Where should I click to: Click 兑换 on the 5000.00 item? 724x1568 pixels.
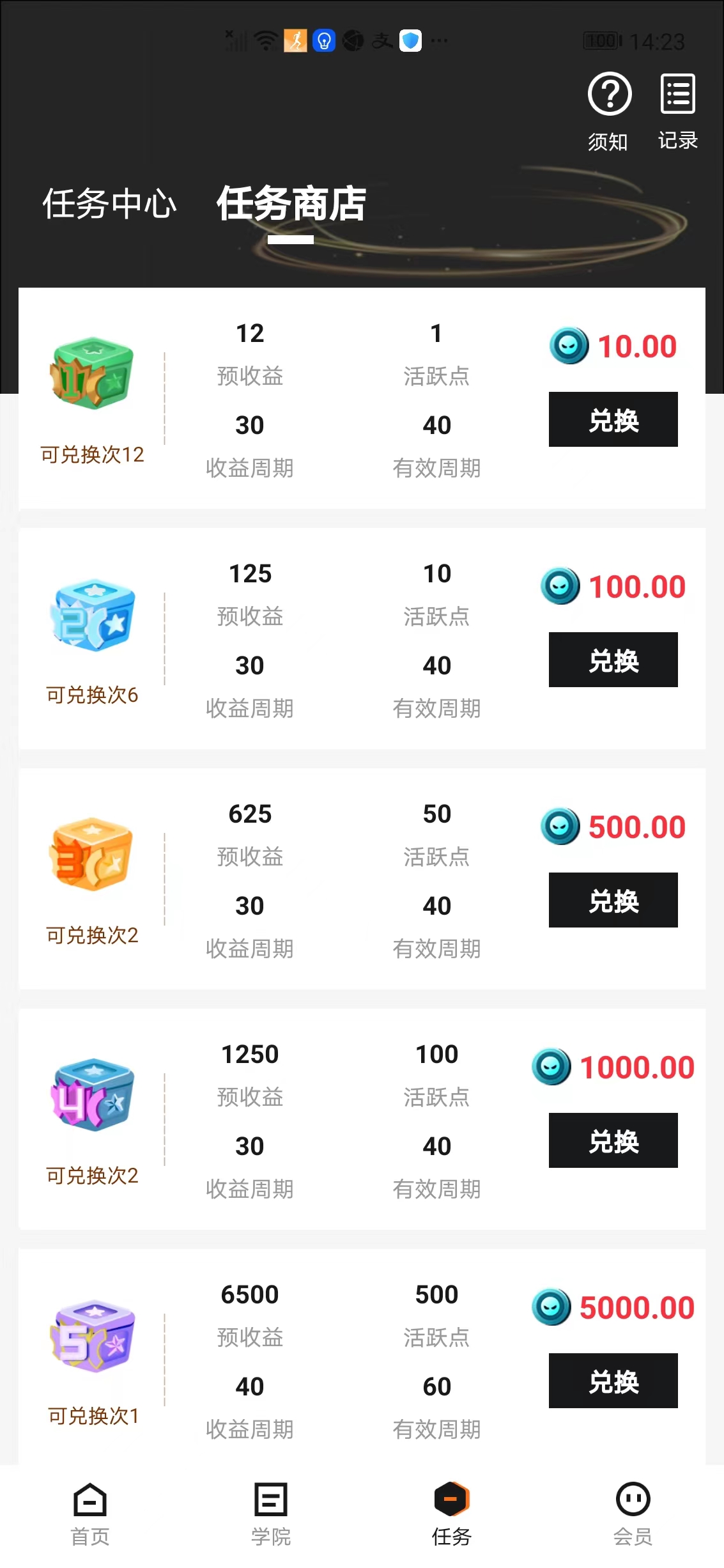point(612,1381)
